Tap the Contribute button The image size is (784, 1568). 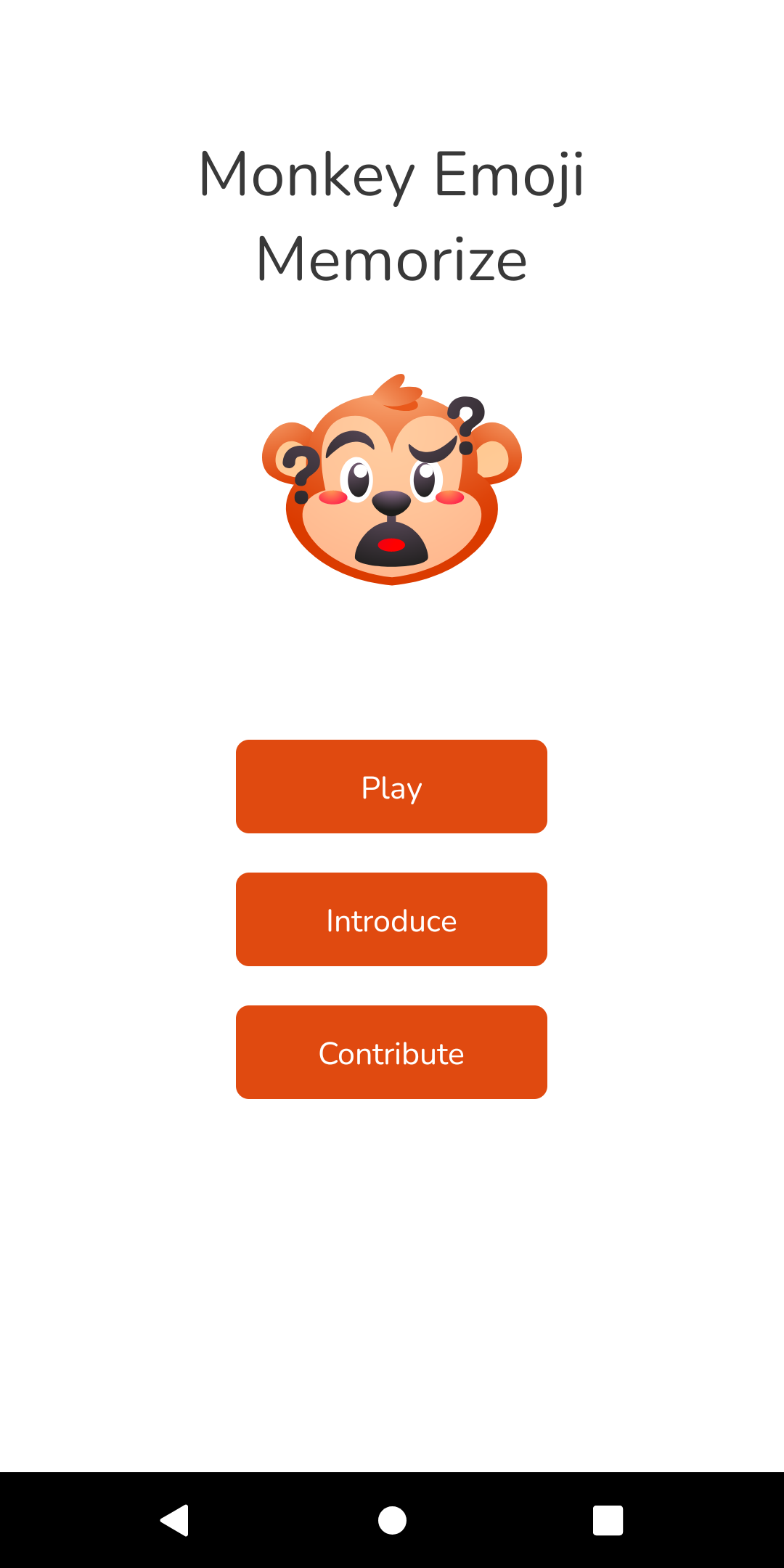click(391, 1053)
